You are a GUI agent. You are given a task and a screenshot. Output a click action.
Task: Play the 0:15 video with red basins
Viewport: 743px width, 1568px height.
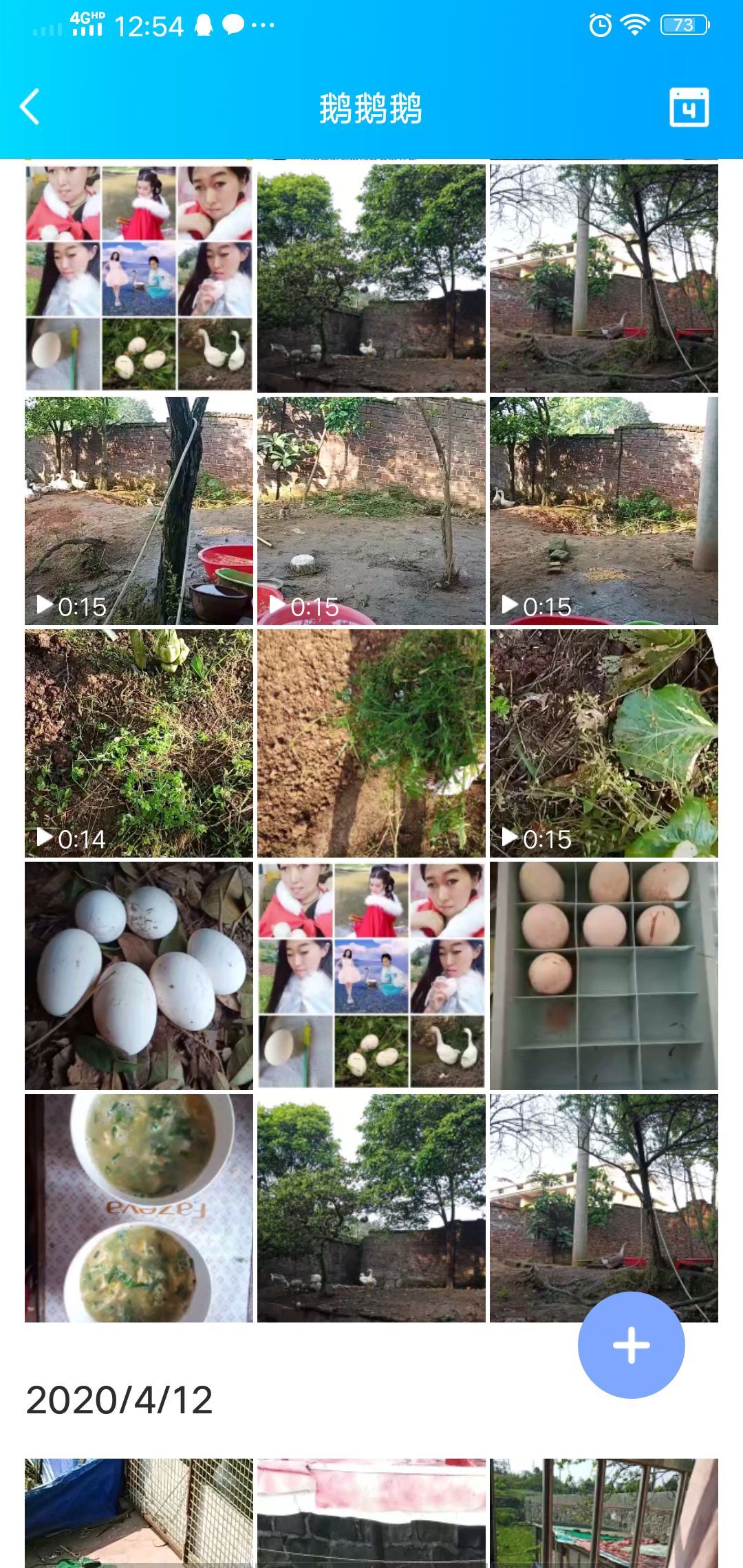point(139,510)
